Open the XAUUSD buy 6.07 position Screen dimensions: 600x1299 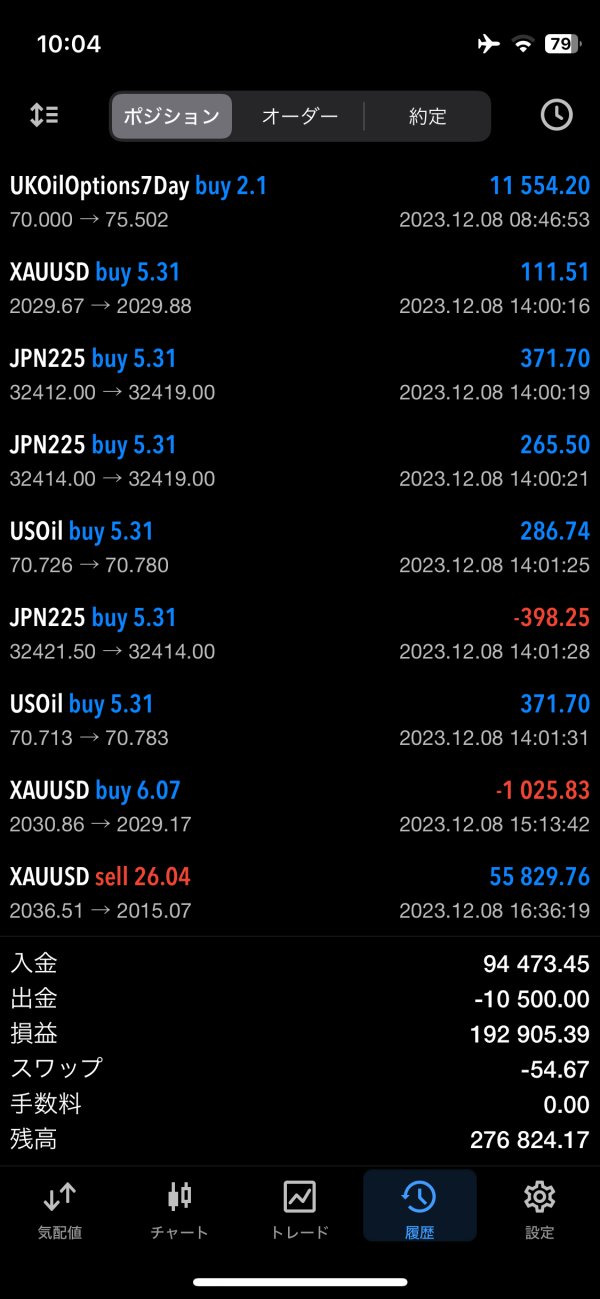point(300,807)
